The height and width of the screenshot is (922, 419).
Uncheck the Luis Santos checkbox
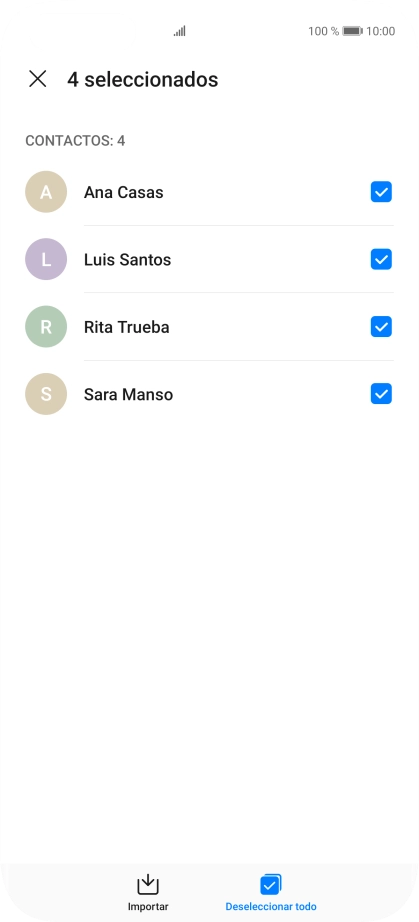coord(381,259)
